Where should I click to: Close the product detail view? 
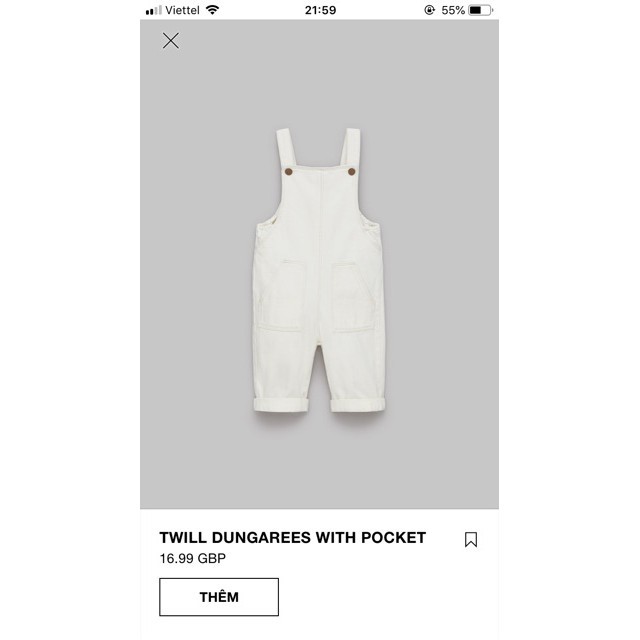point(171,41)
